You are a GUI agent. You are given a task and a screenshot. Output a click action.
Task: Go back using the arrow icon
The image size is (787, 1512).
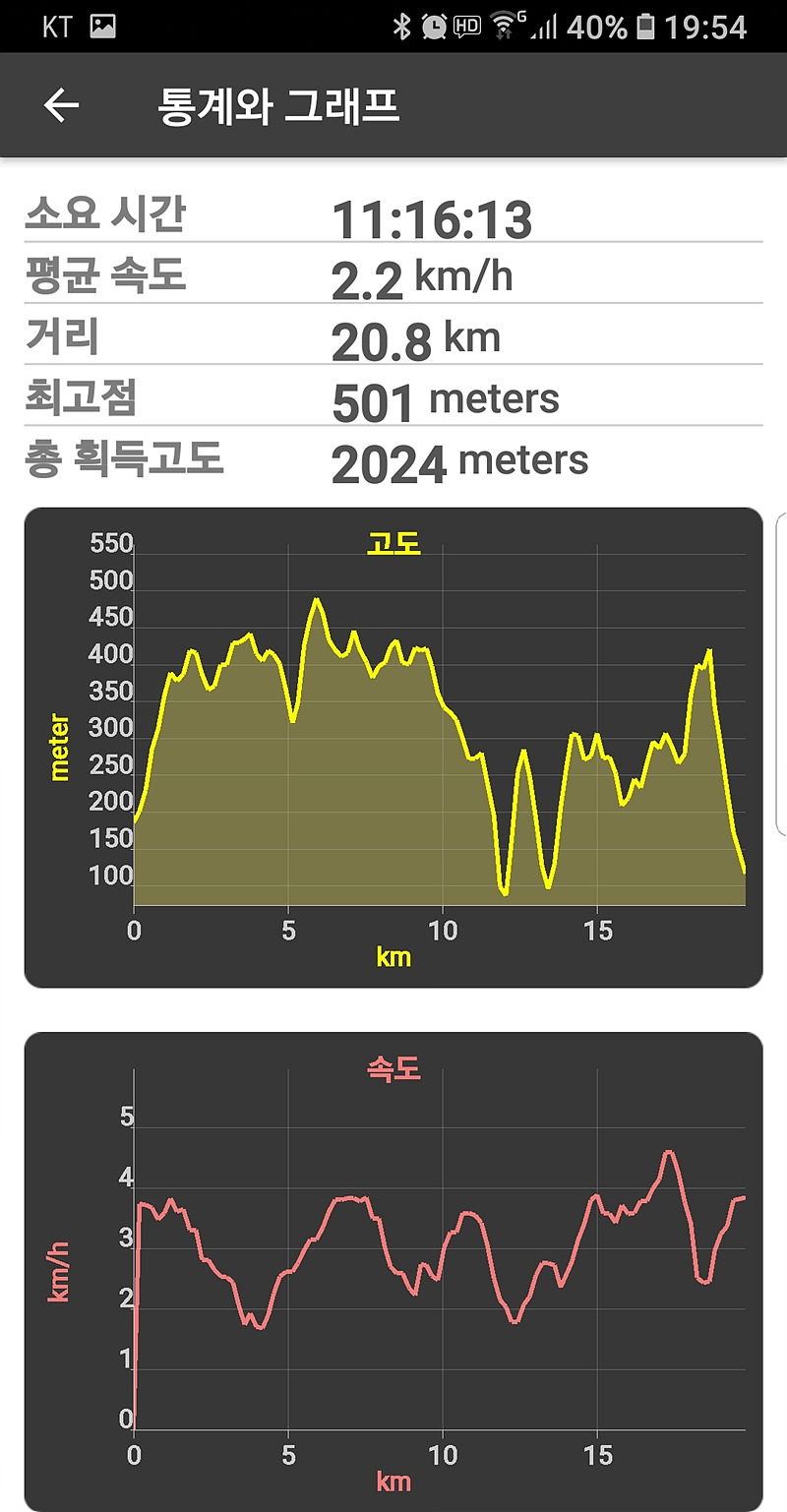61,106
